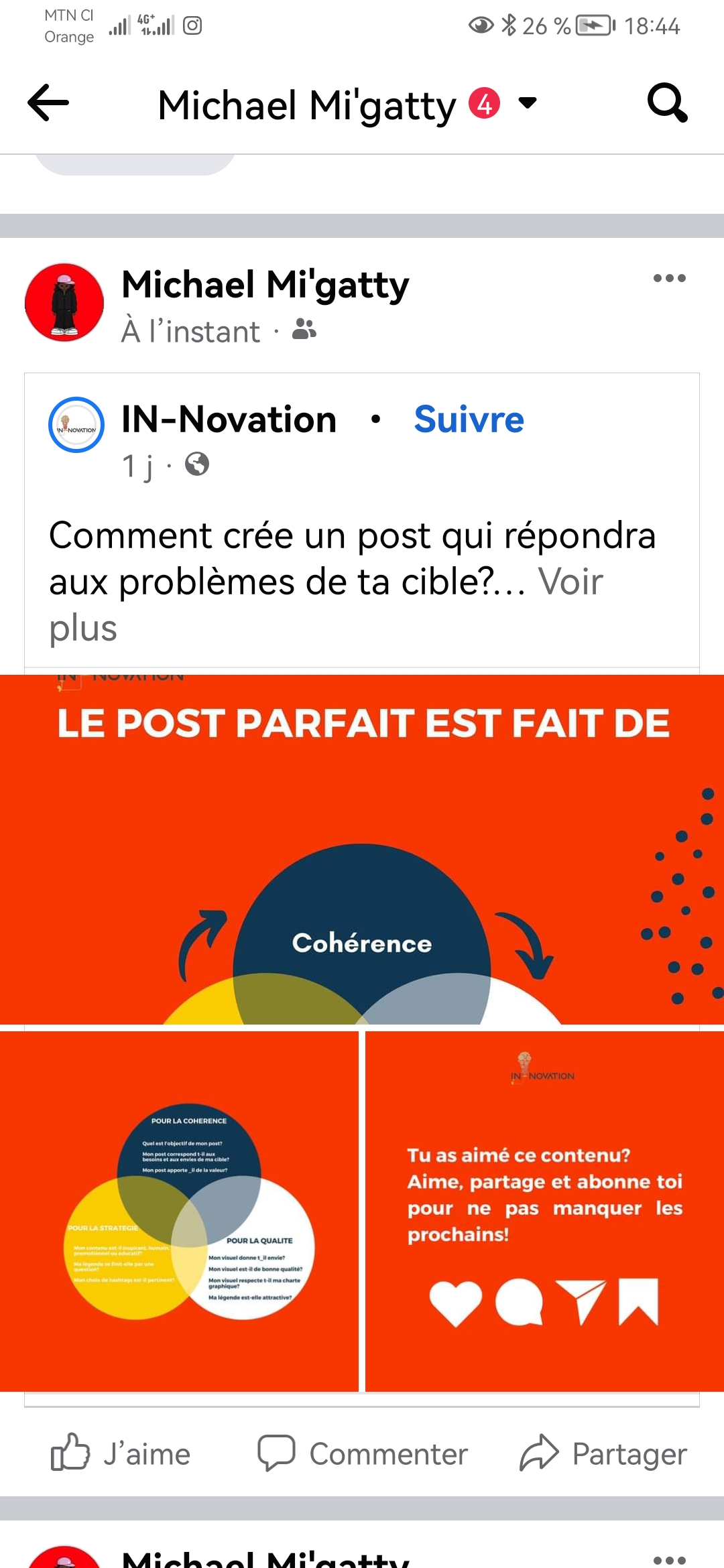Search within Michael Mi'gatty's profile

click(x=667, y=103)
